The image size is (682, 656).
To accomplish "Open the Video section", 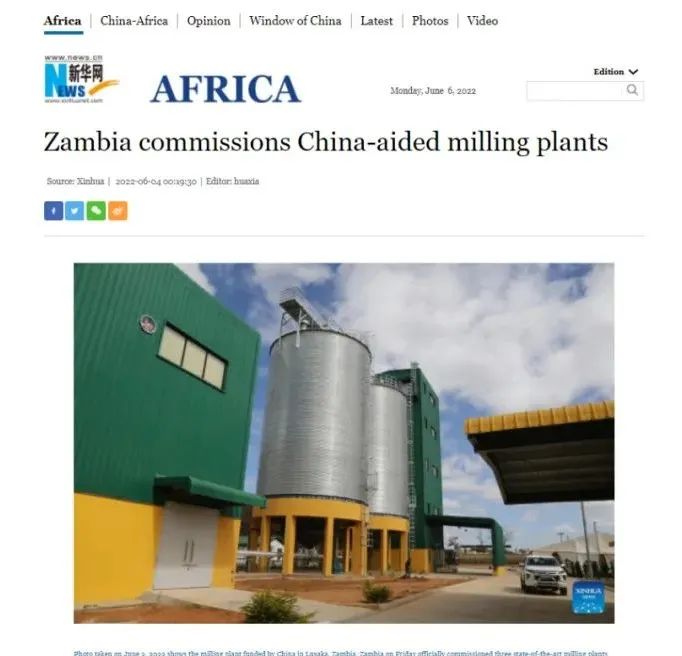I will click(482, 20).
